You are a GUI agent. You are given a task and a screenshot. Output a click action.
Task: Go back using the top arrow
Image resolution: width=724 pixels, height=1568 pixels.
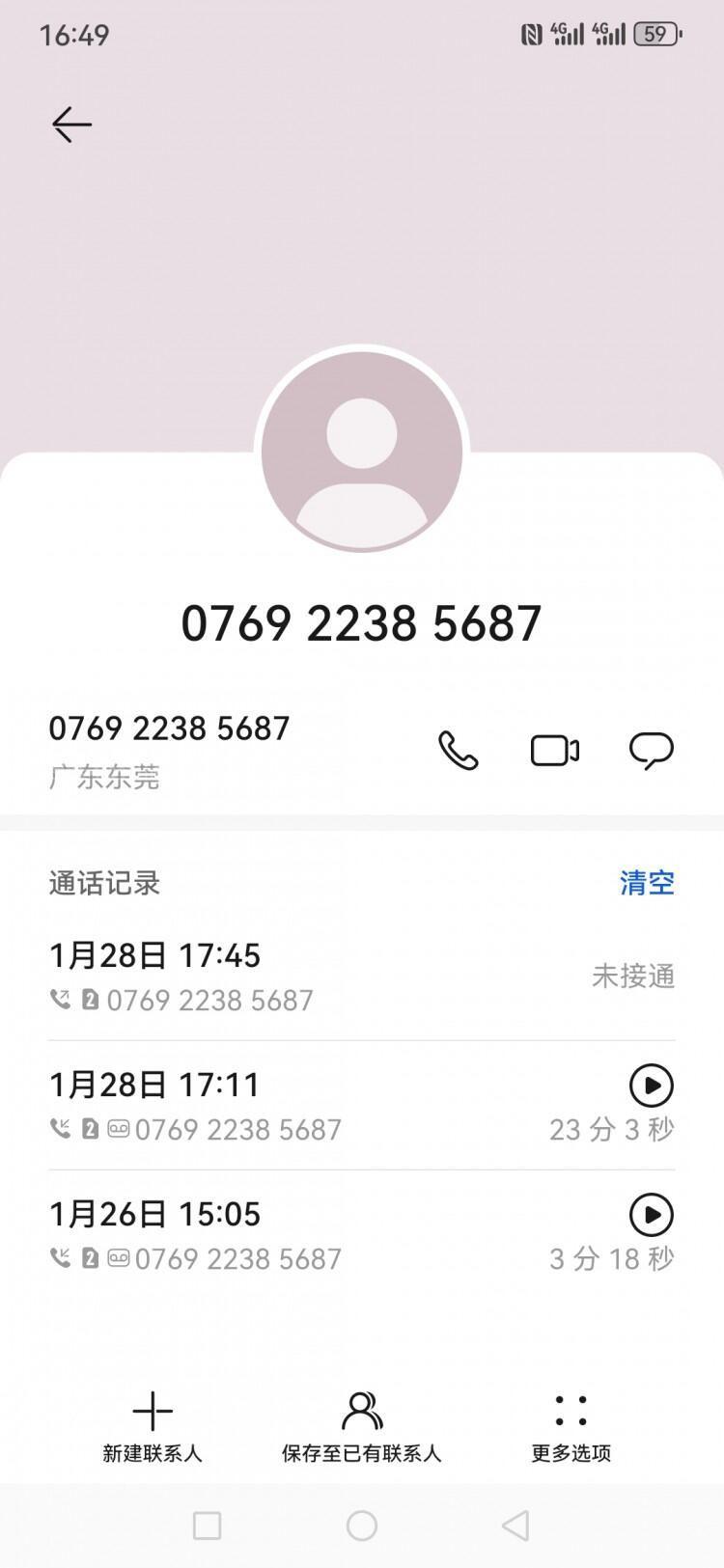tap(71, 124)
